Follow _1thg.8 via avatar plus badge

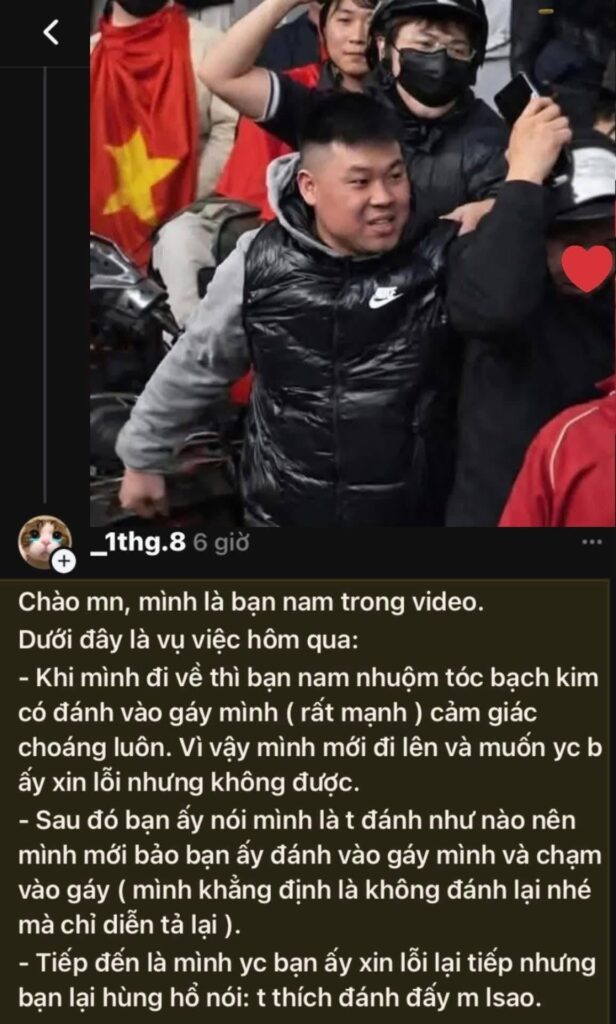(x=64, y=561)
